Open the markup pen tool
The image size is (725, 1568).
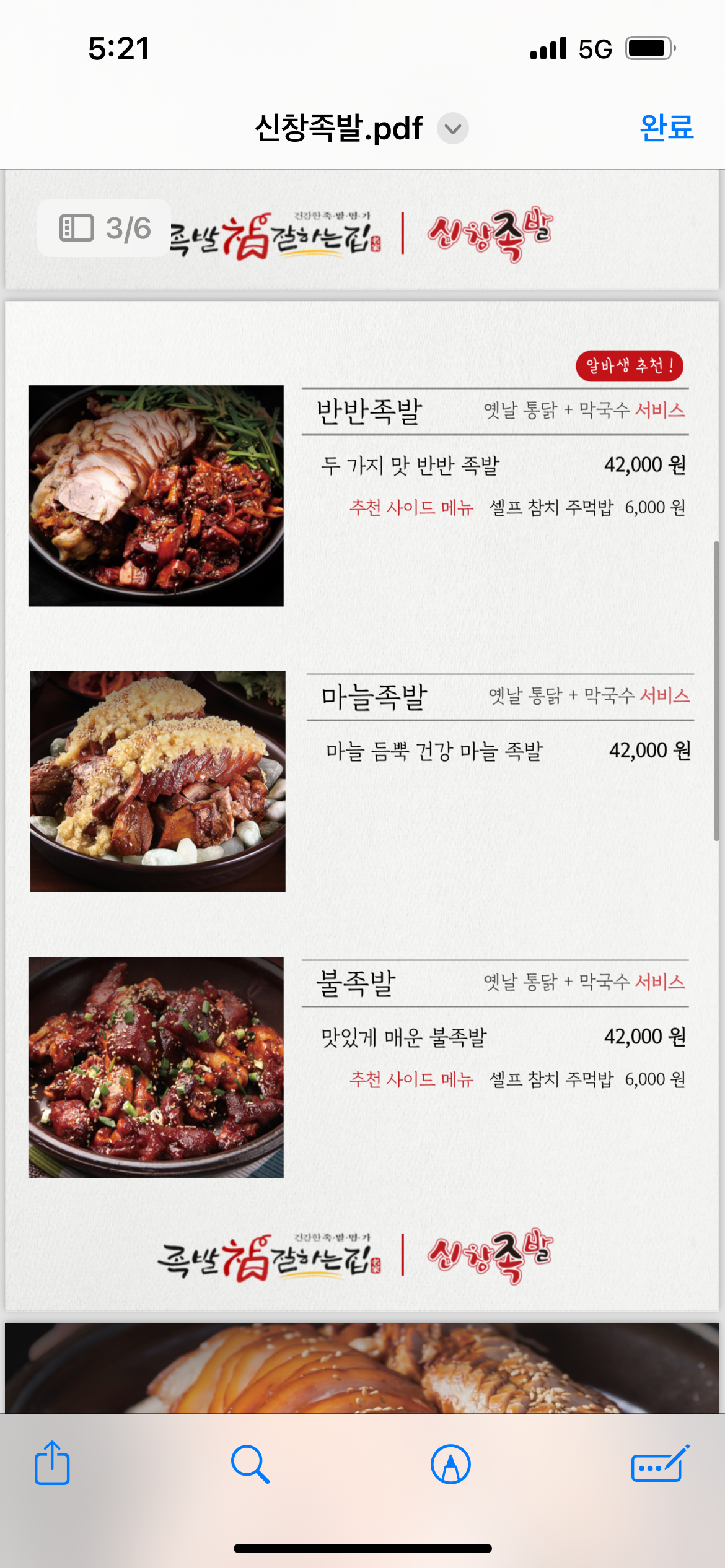[450, 1464]
